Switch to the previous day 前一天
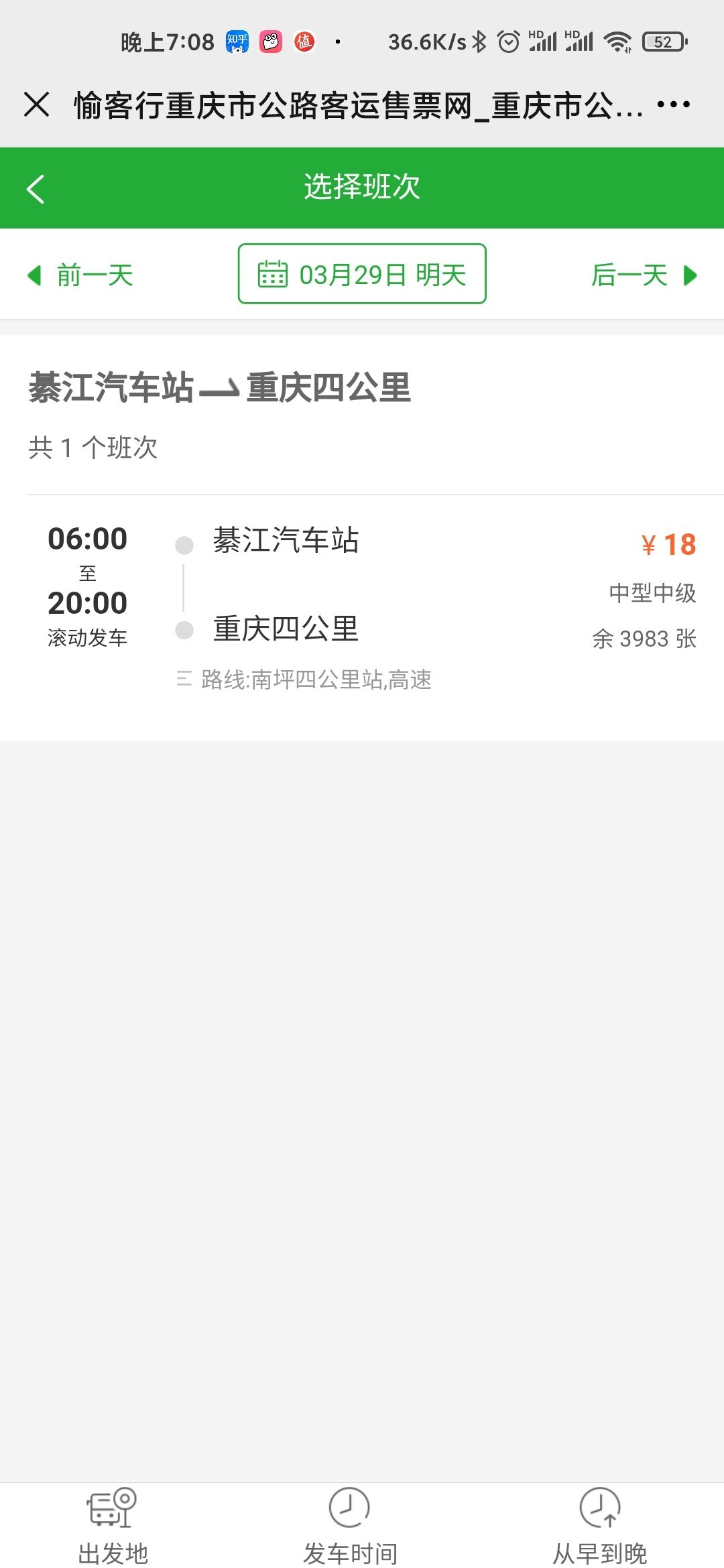The image size is (724, 1568). pyautogui.click(x=81, y=275)
